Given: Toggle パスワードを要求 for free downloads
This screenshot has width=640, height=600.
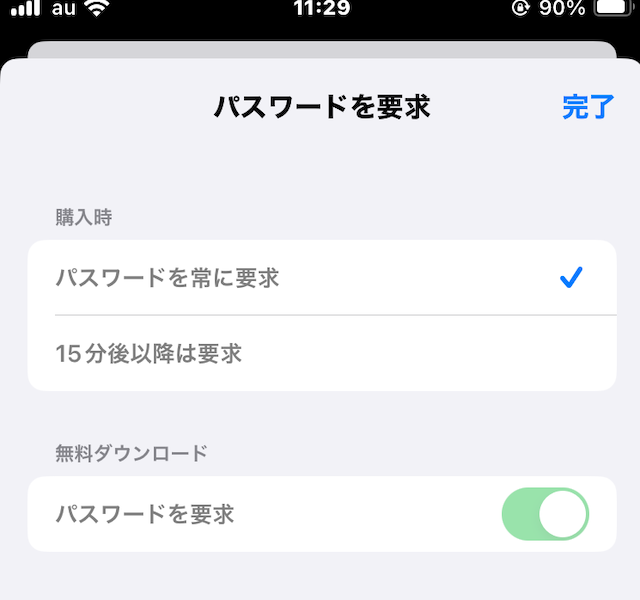Looking at the screenshot, I should pyautogui.click(x=544, y=514).
